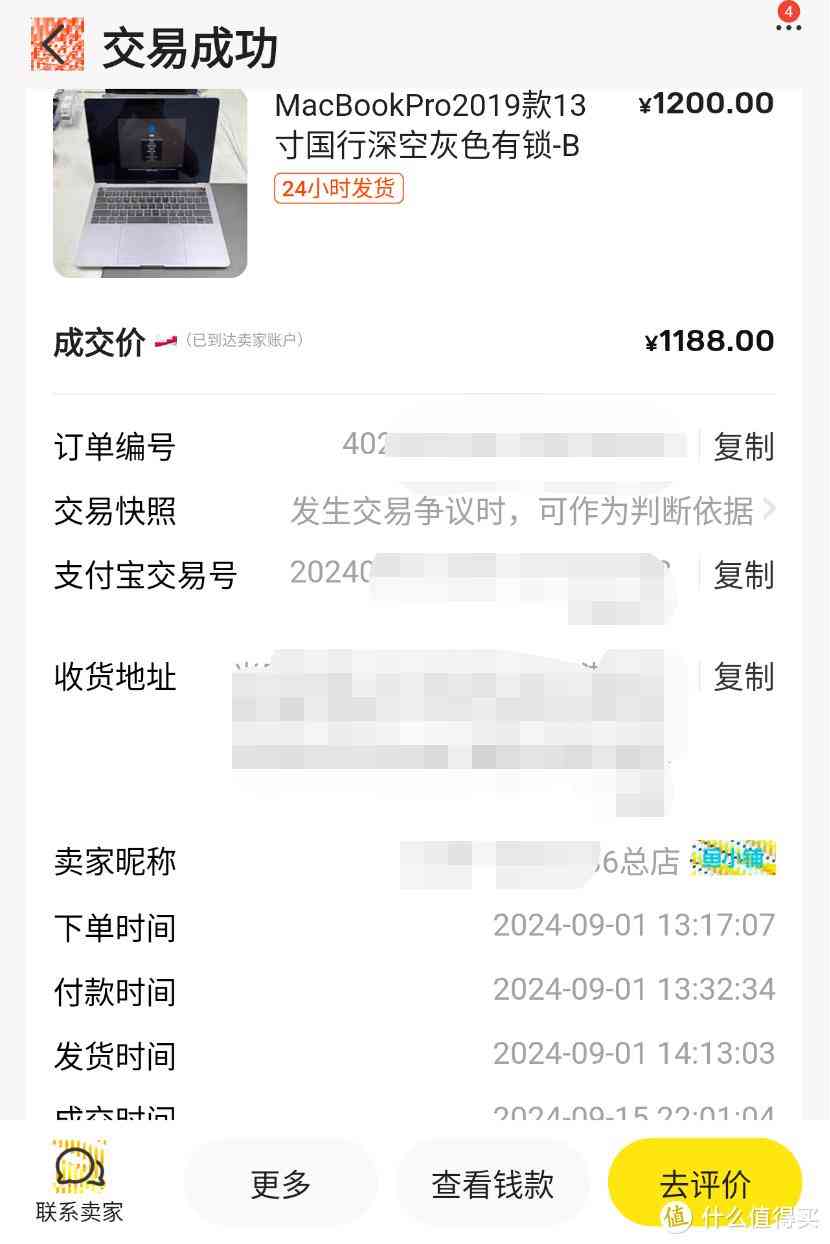
Task: Click the flag icon beside 成交价
Action: [164, 340]
